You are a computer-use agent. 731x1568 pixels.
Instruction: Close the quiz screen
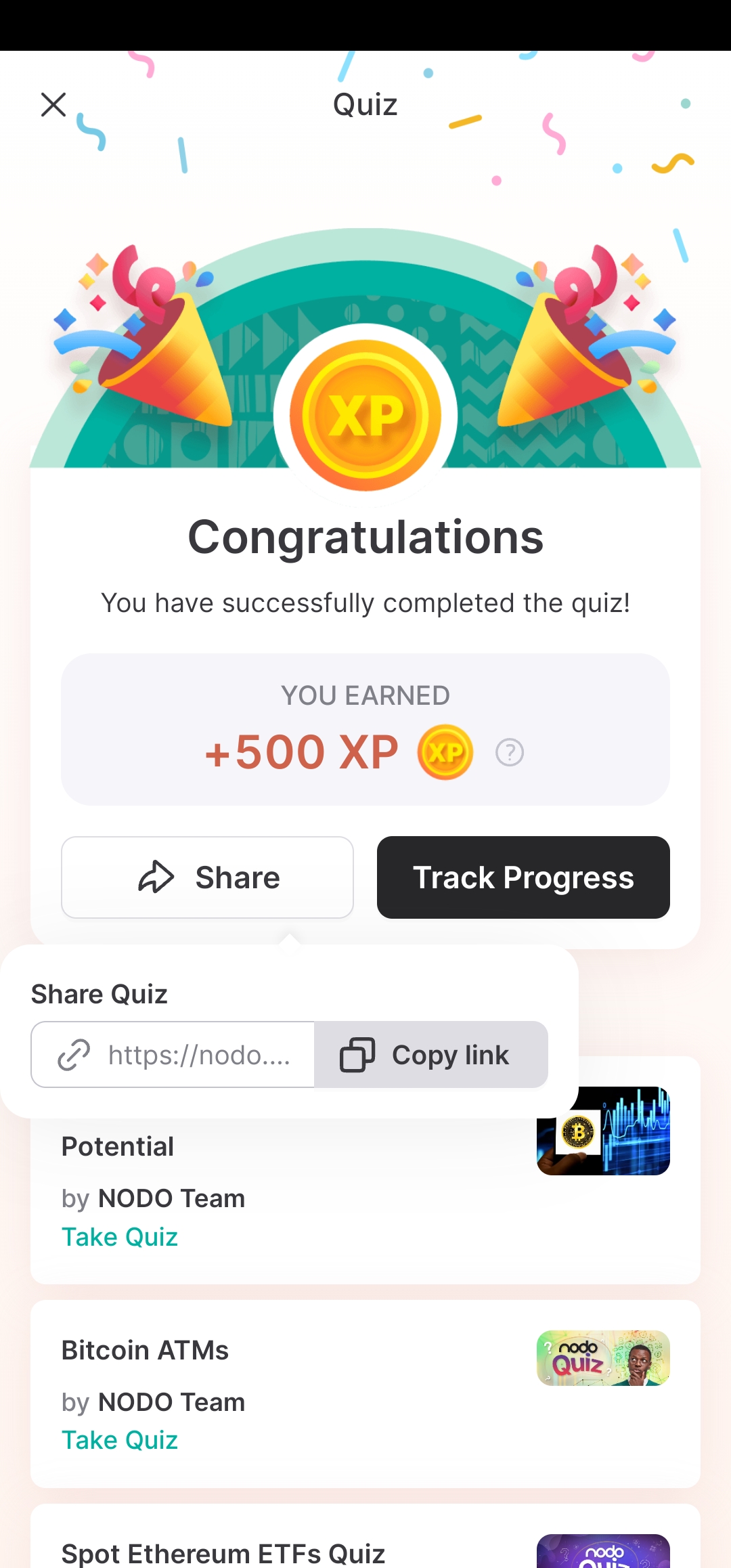(x=53, y=105)
